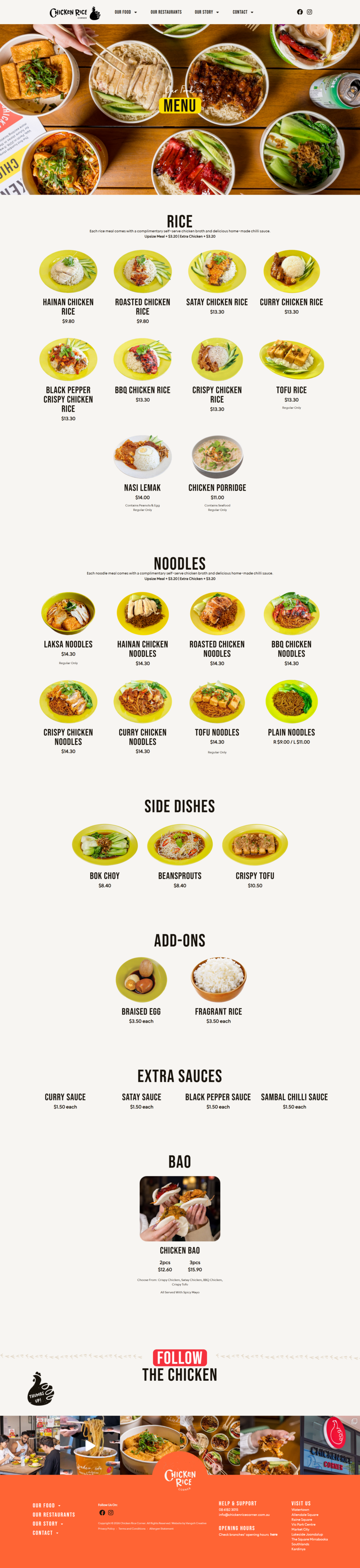Call the 08 6182 3015 support number

point(229,1510)
